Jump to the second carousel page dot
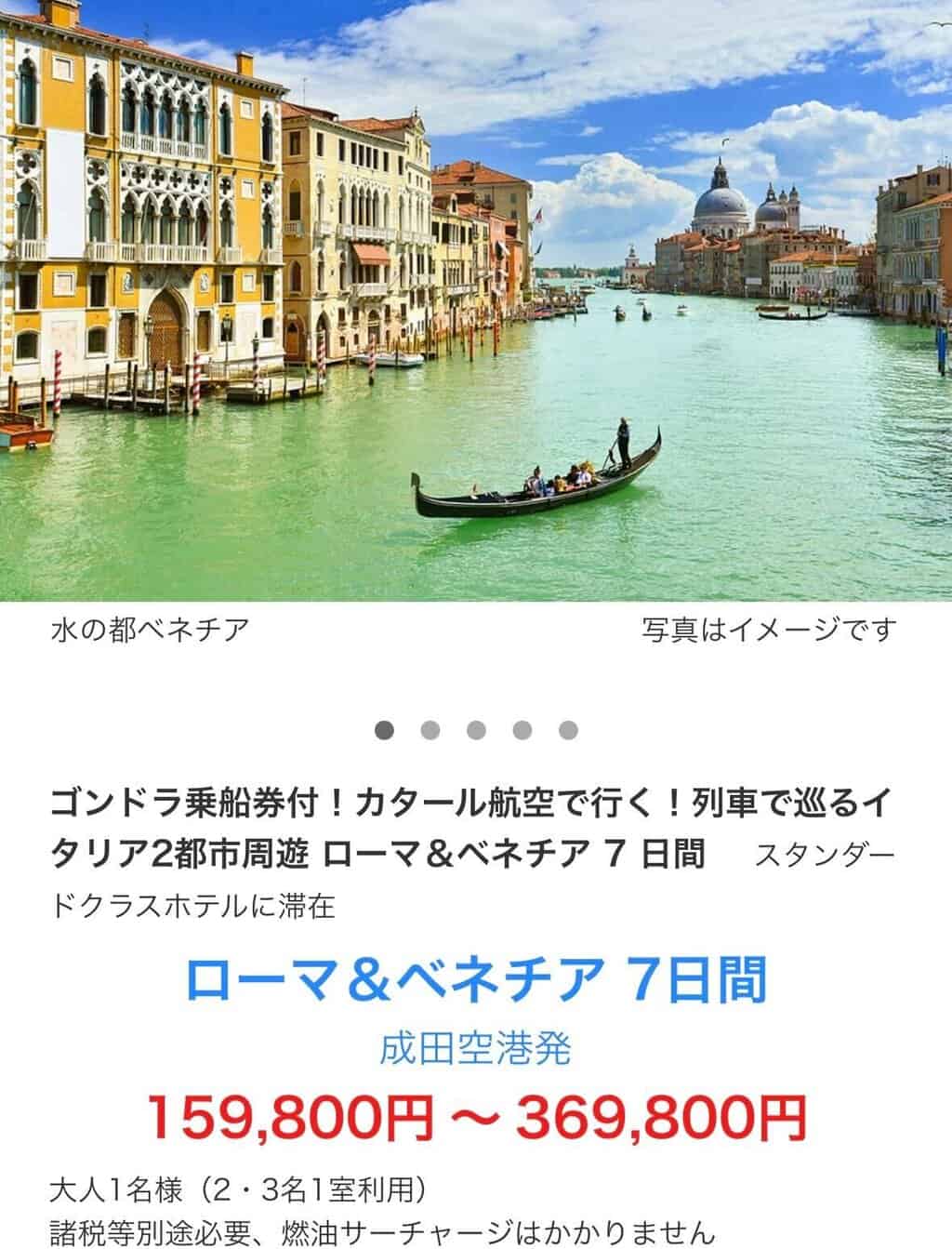This screenshot has height=1249, width=952. 430,730
